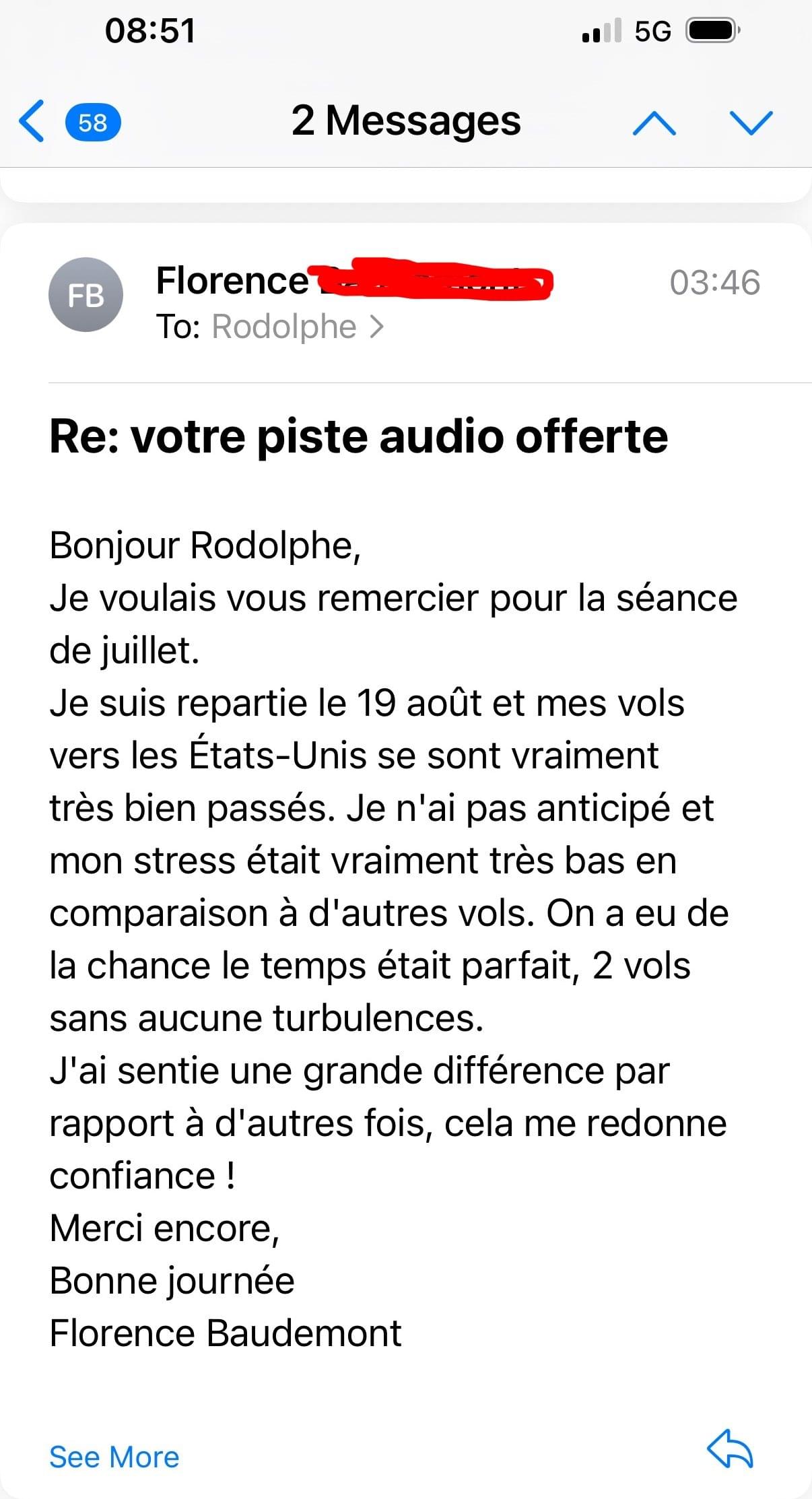Go back to the mailbox list
Image resolution: width=812 pixels, height=1499 pixels.
pos(32,121)
